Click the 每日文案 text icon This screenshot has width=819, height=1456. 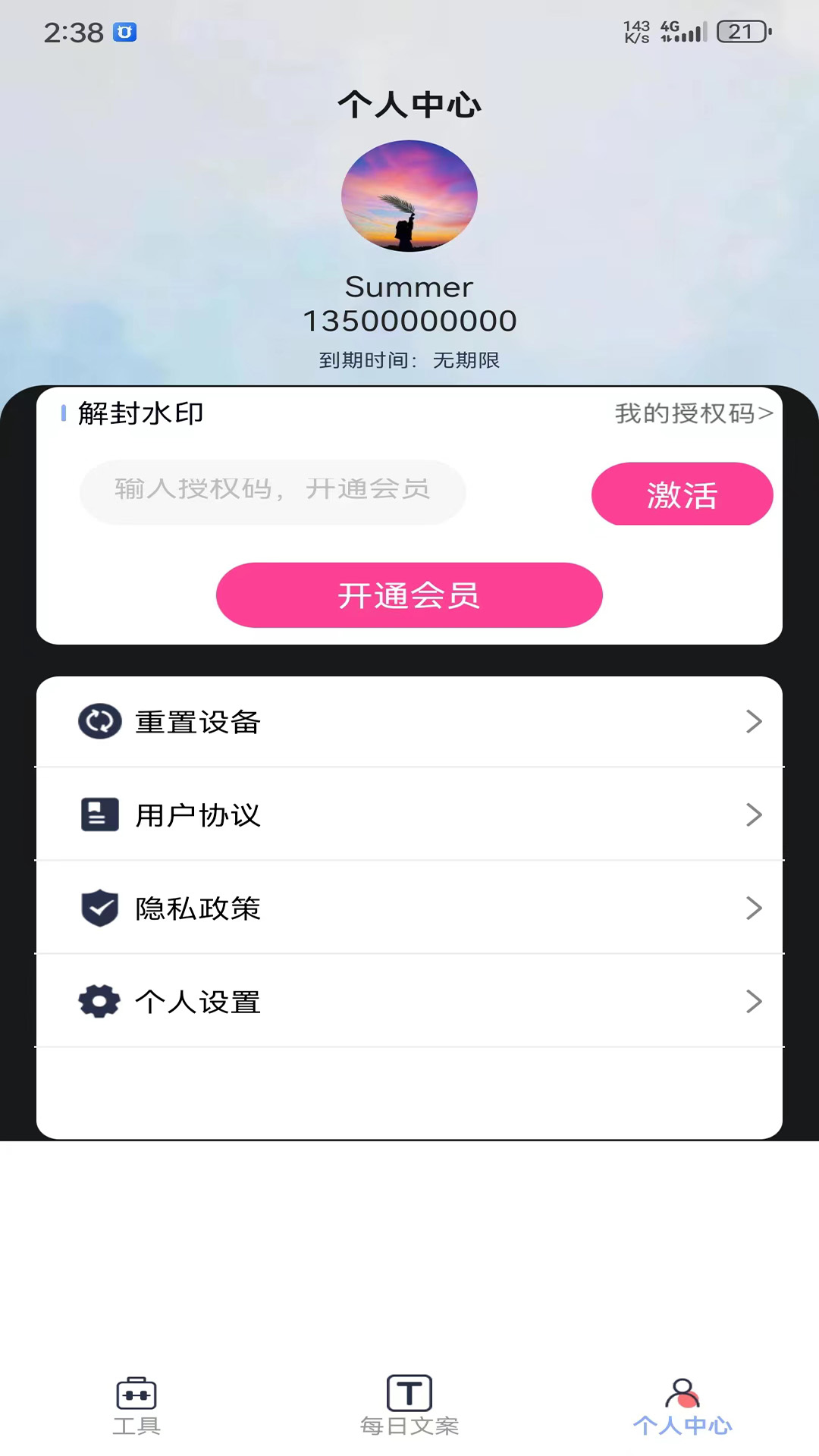click(x=409, y=1394)
